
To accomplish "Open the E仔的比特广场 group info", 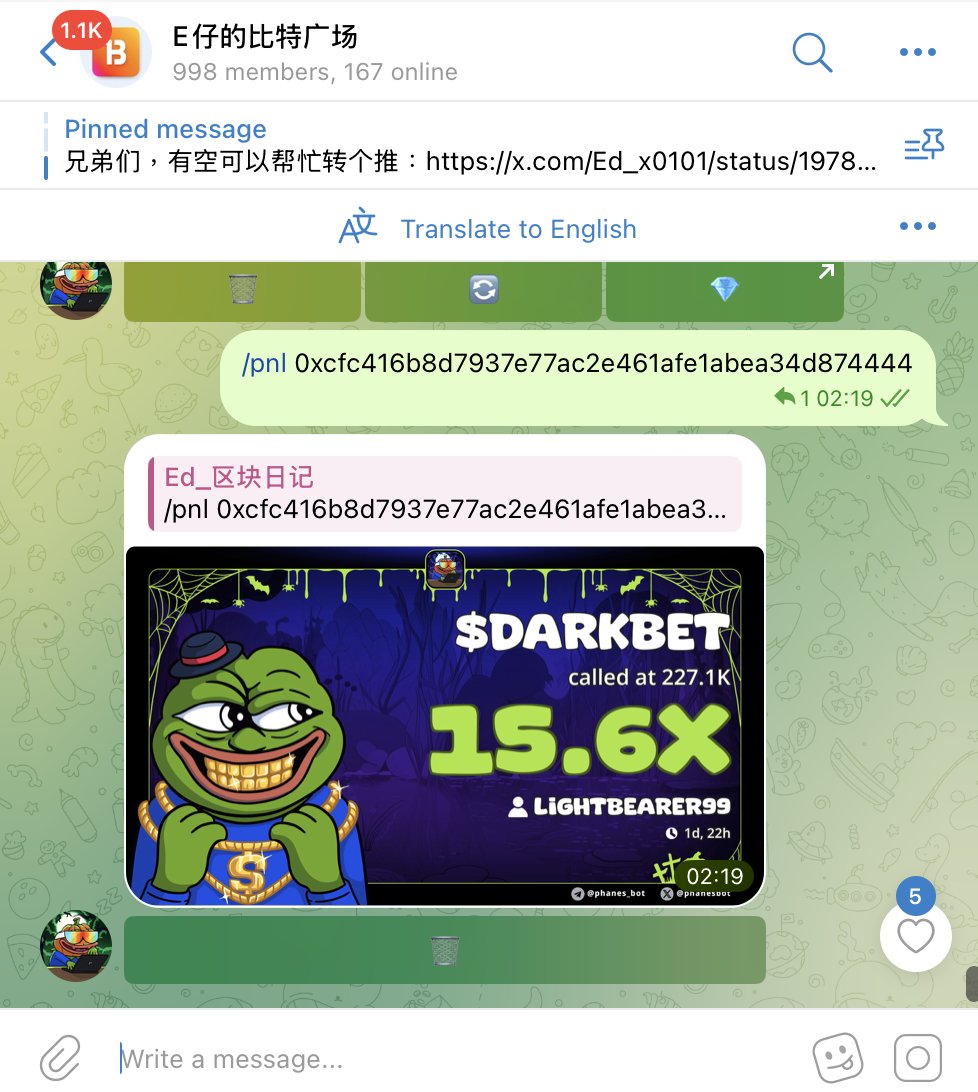I will click(265, 52).
